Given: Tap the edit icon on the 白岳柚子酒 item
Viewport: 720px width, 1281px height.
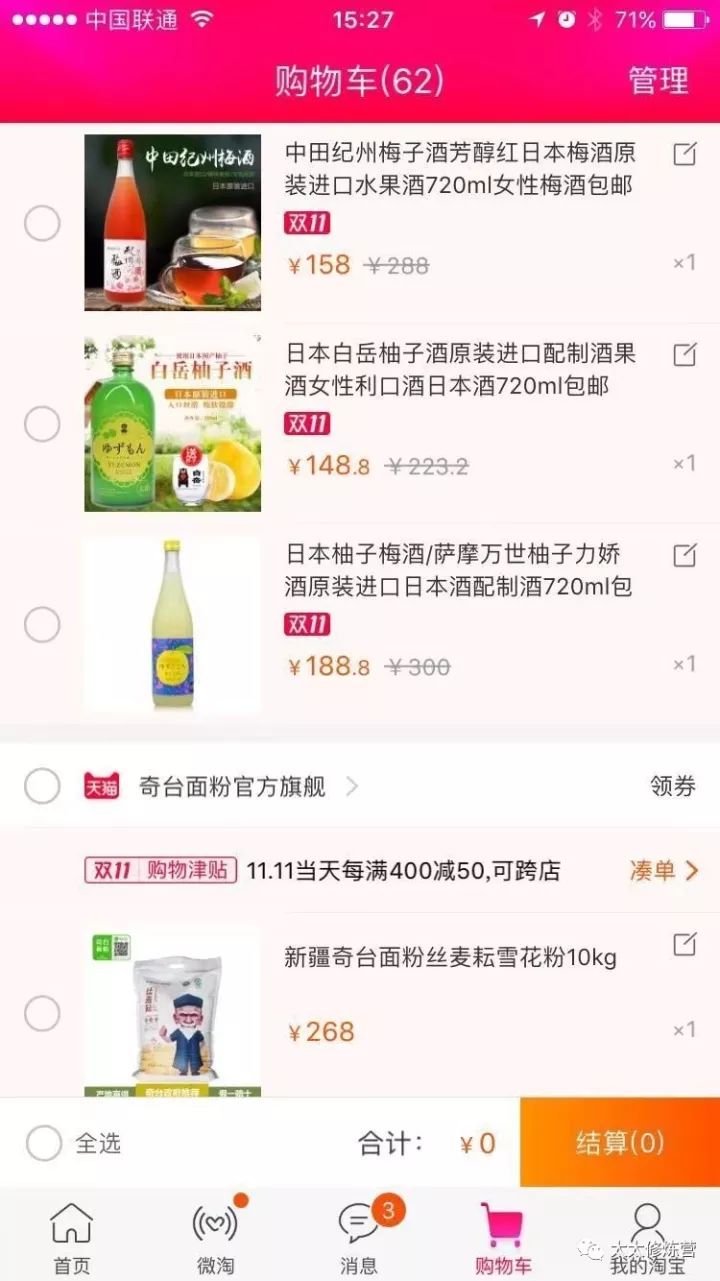Looking at the screenshot, I should [684, 354].
